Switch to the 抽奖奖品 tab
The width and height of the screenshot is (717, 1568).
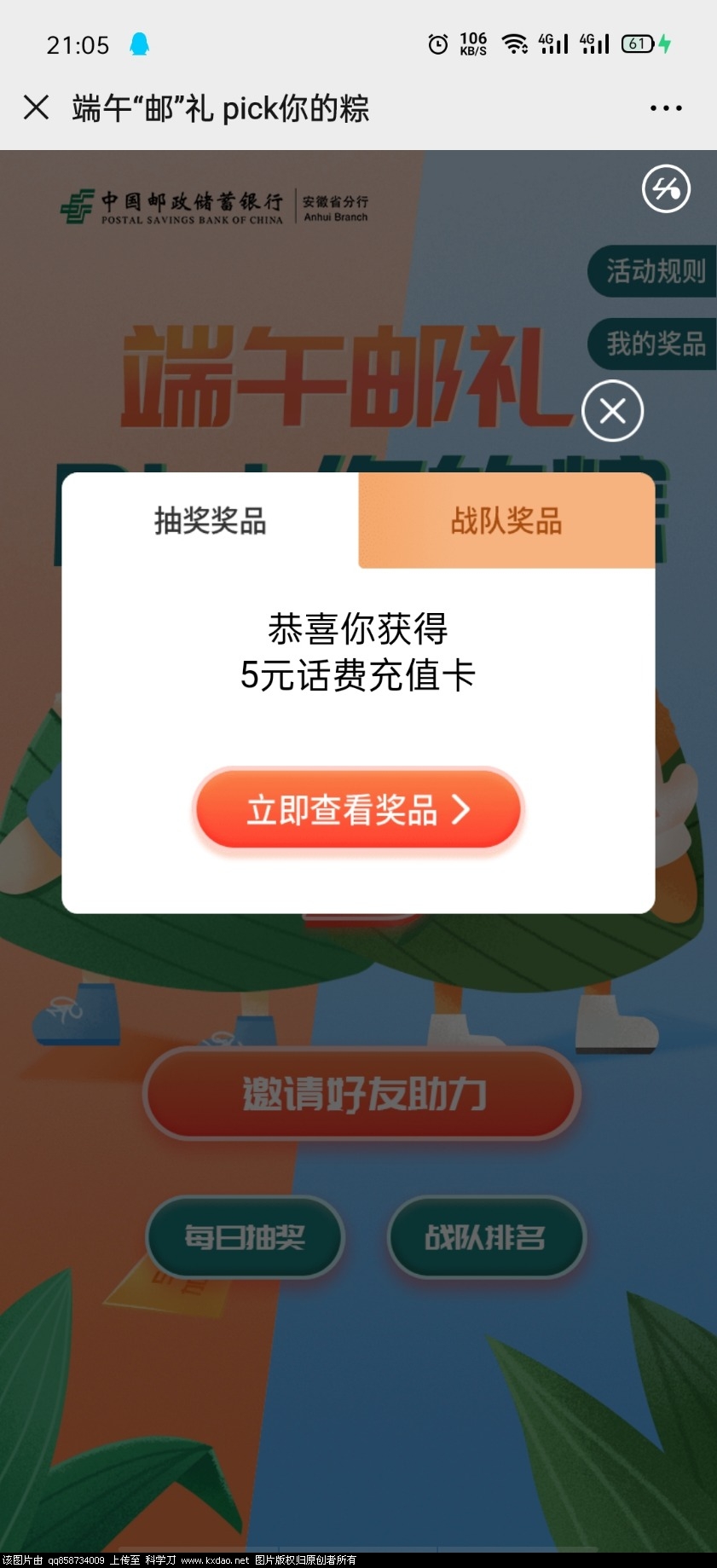click(211, 520)
